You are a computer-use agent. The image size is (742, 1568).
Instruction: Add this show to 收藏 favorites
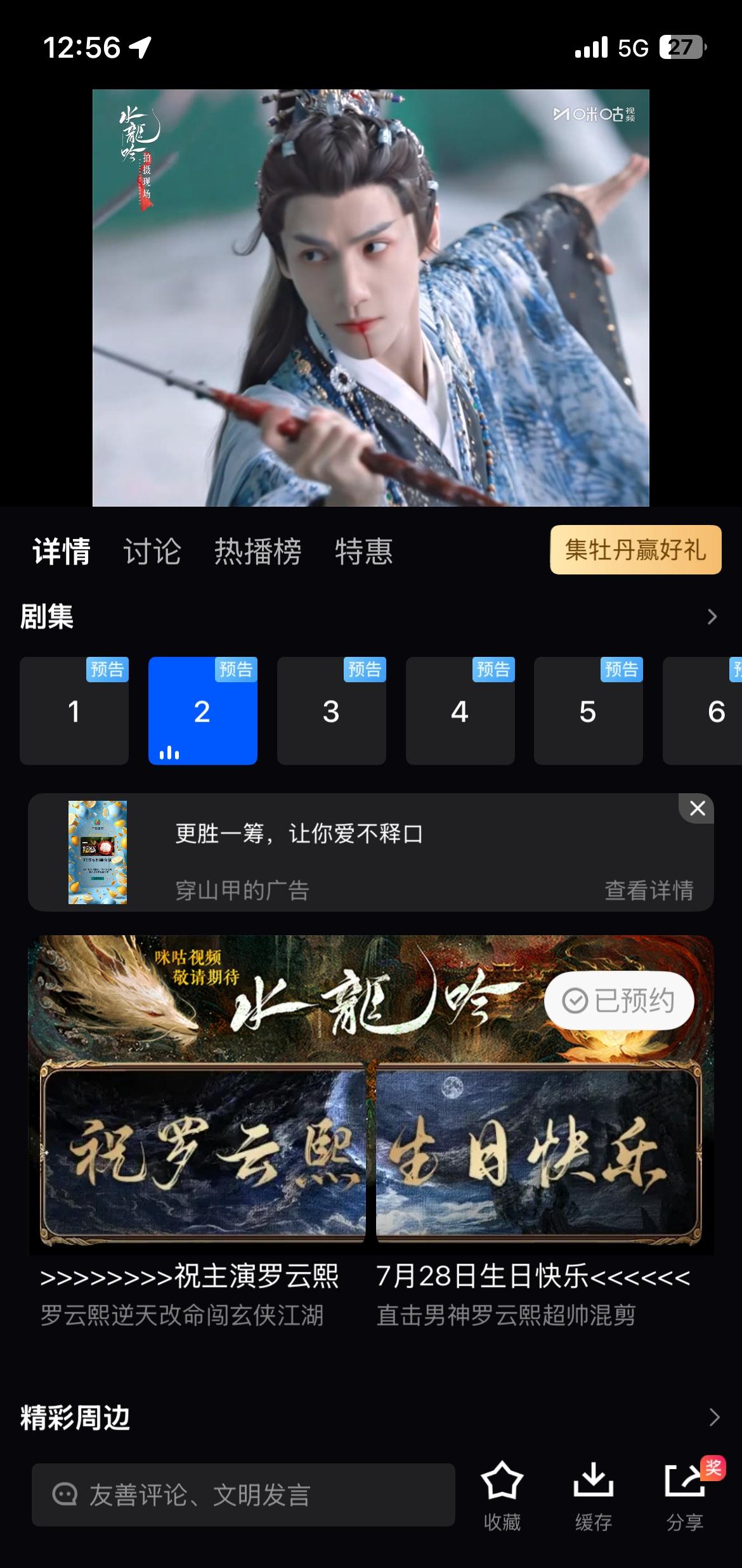[x=502, y=1496]
